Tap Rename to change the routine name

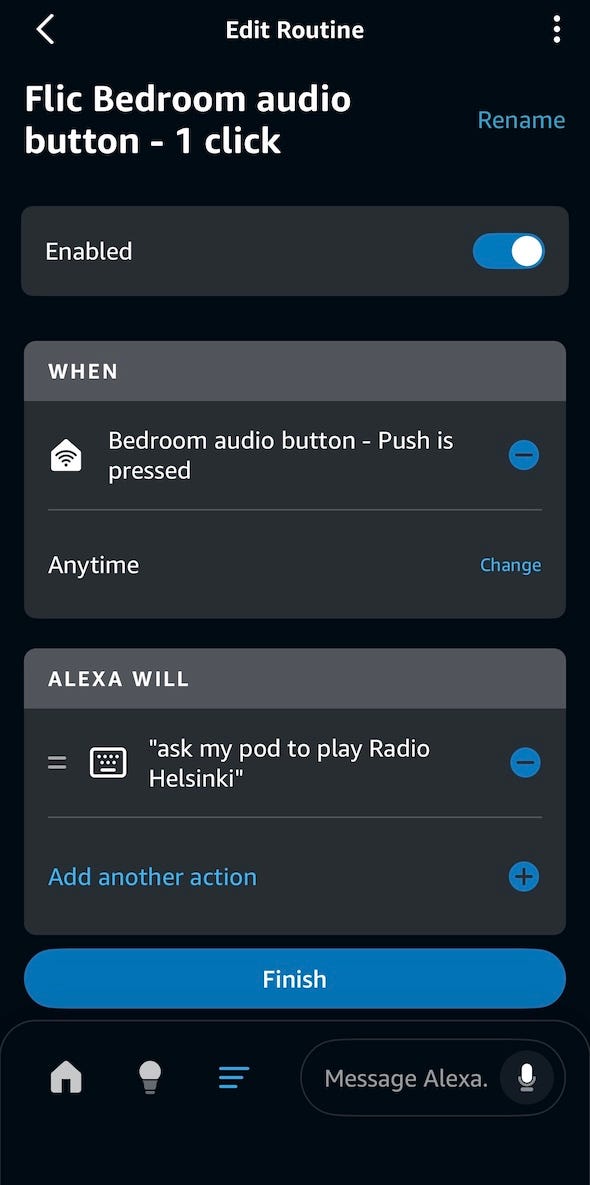[x=521, y=120]
